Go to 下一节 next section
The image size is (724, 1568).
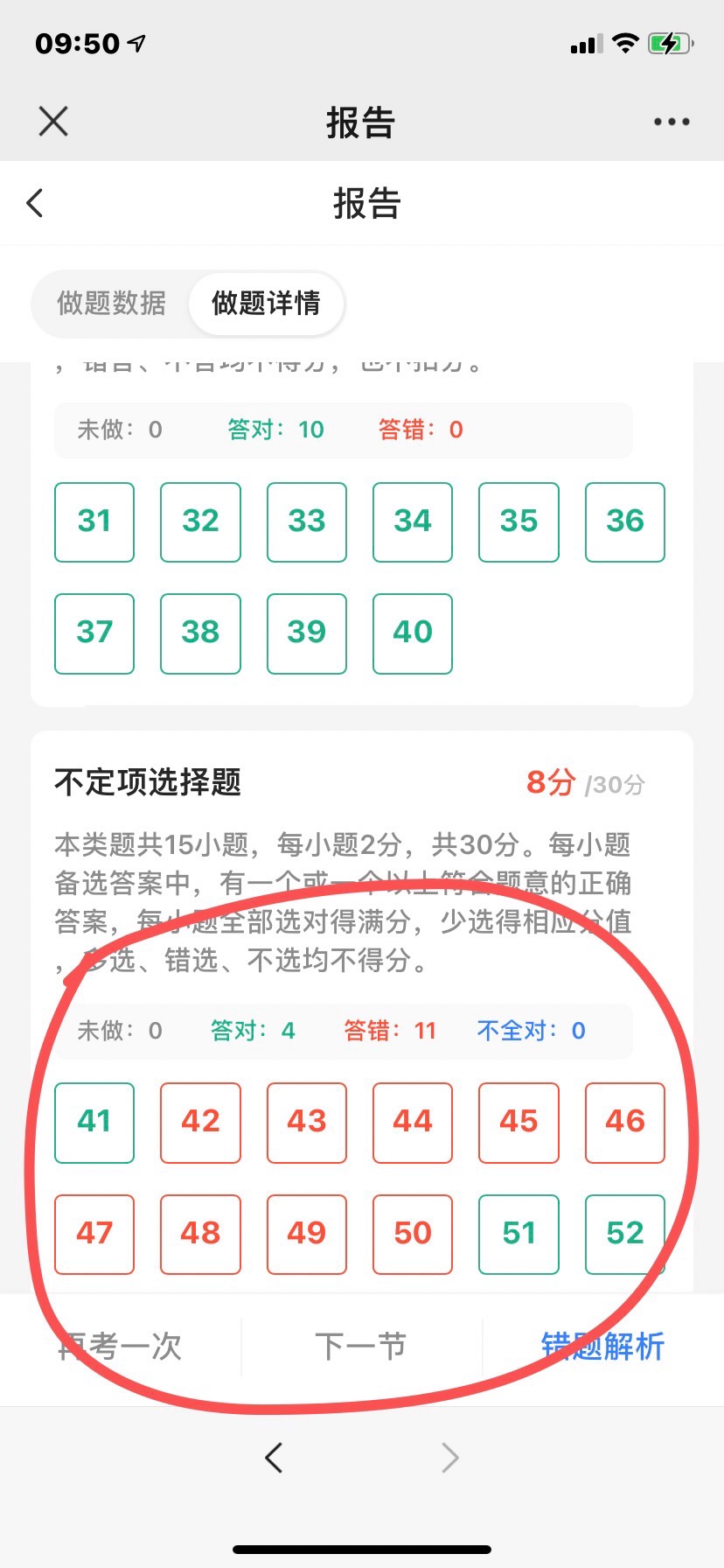coord(361,1347)
